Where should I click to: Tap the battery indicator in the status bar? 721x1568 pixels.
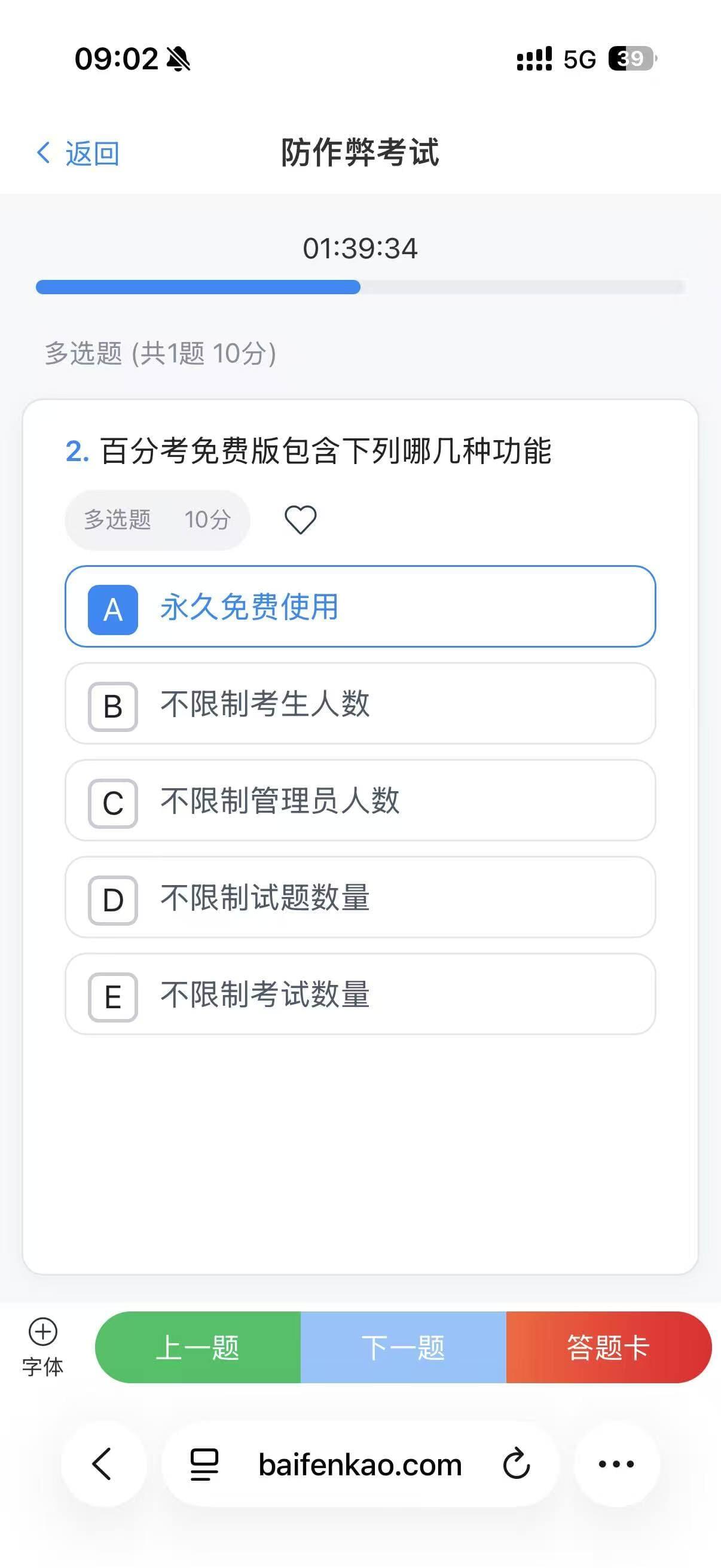coord(630,59)
